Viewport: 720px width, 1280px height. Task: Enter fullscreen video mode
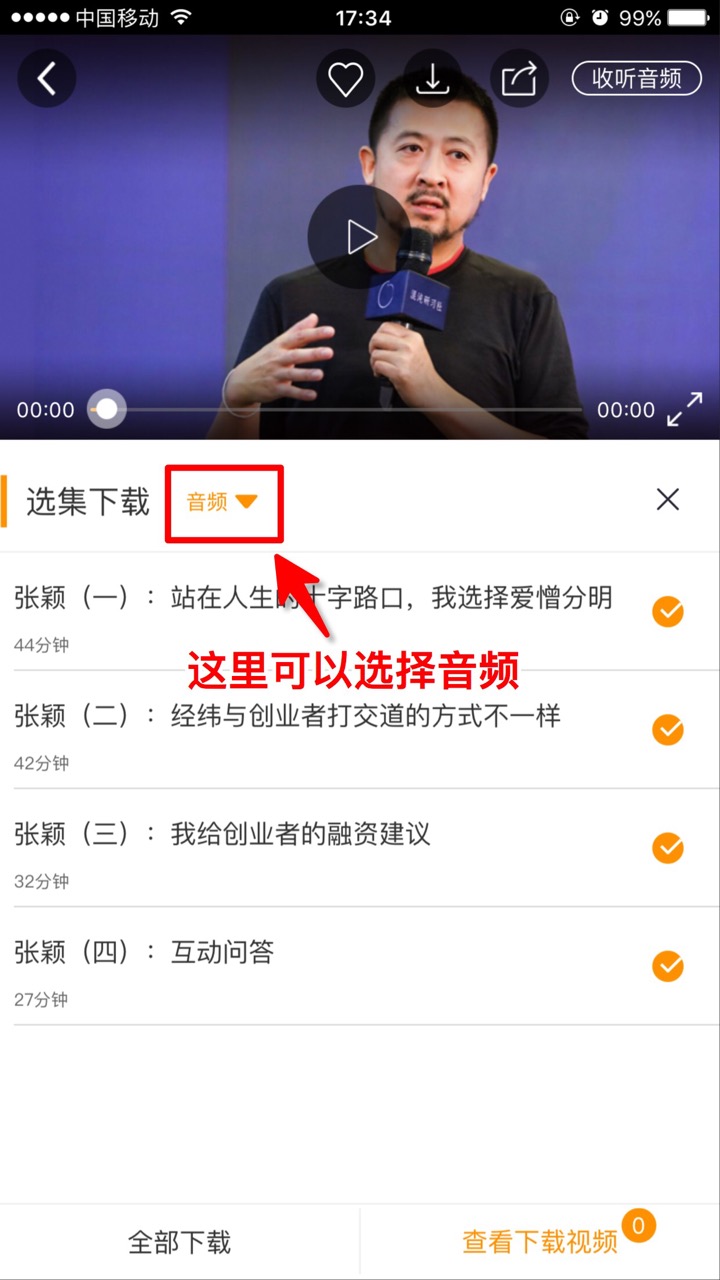tap(685, 410)
